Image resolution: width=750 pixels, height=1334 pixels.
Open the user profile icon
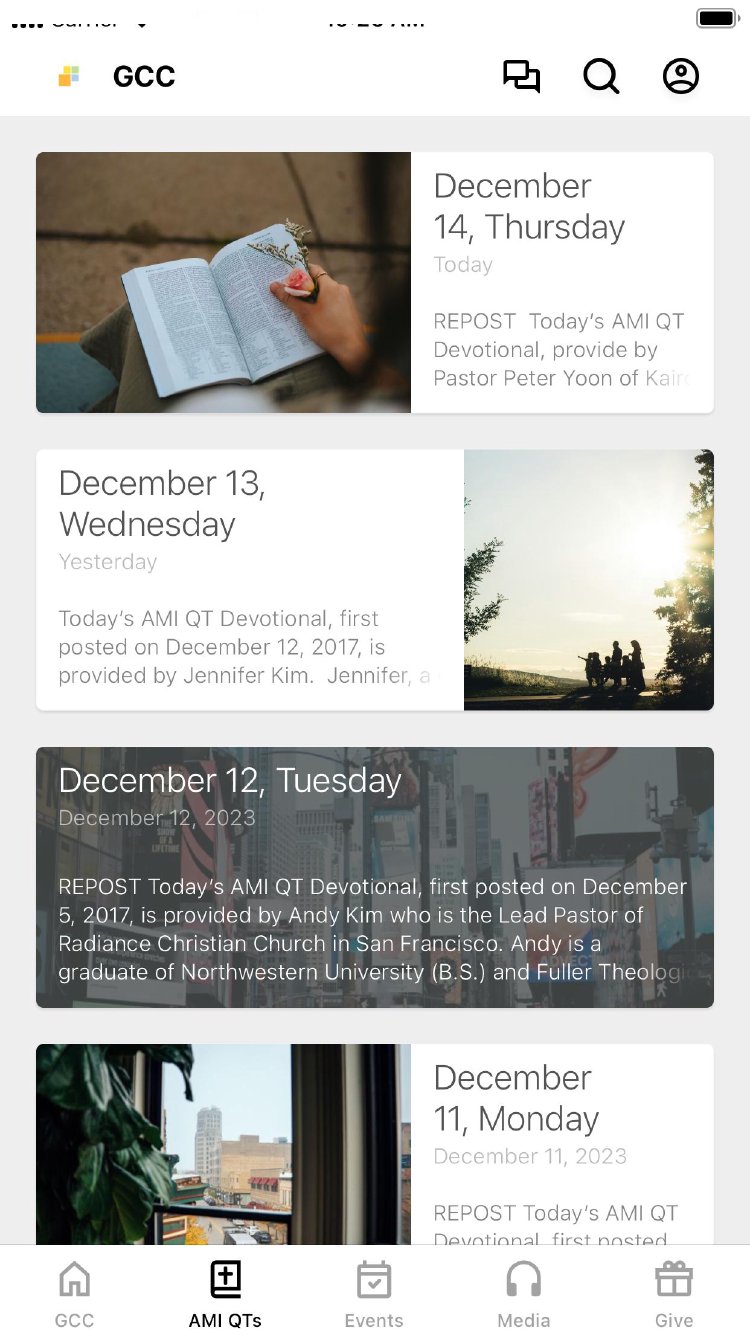tap(681, 77)
